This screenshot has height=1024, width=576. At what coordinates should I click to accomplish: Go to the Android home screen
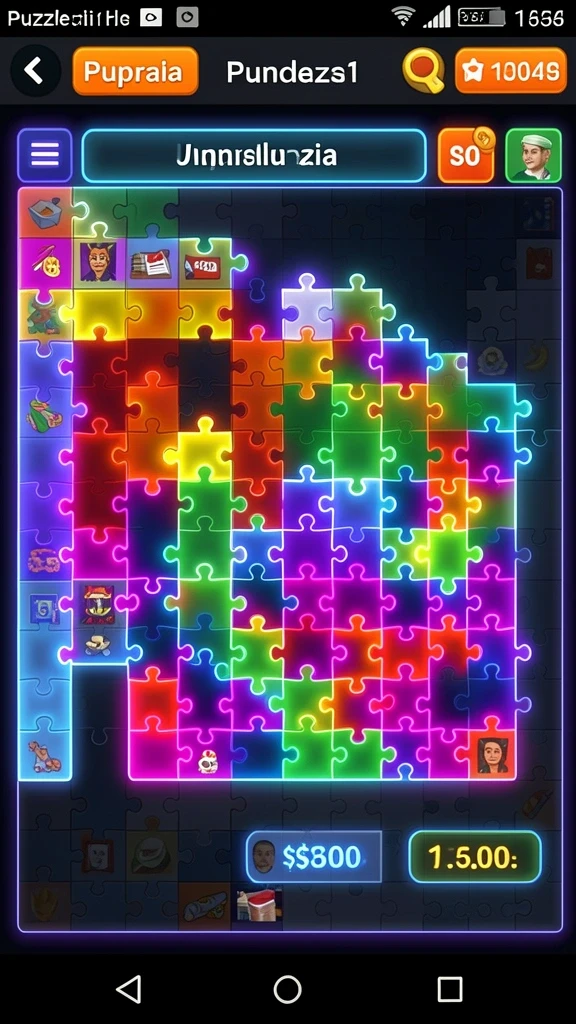(x=287, y=989)
